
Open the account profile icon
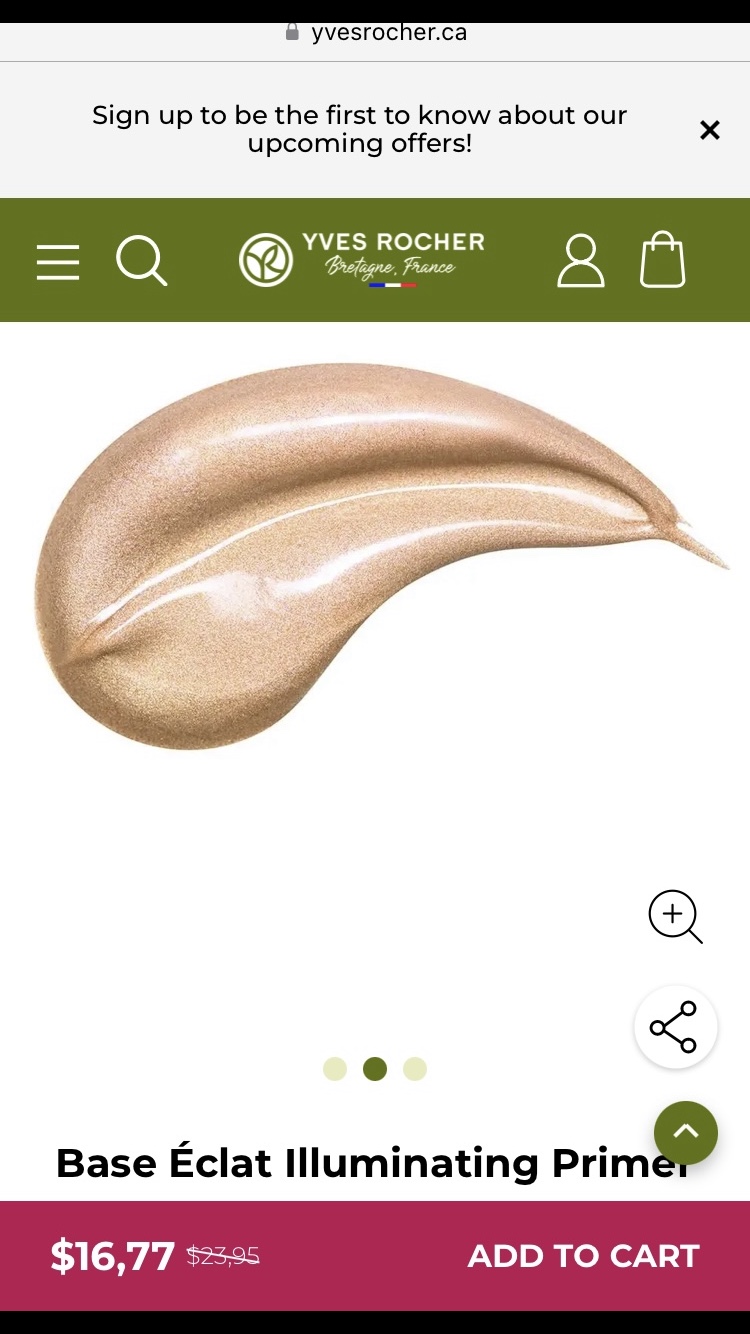click(x=581, y=261)
